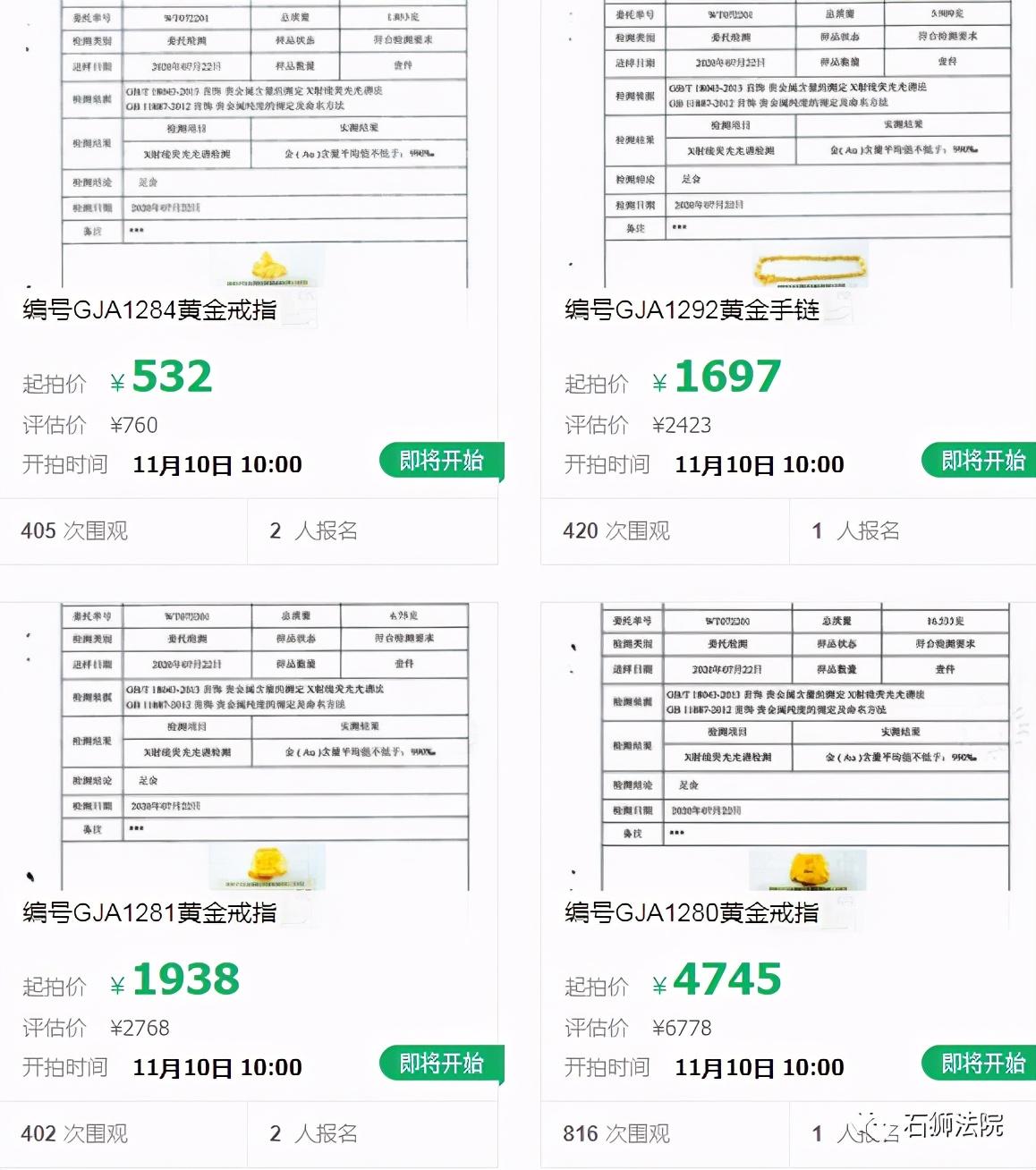Open the GJA1281 gold ring auction

coord(149,913)
